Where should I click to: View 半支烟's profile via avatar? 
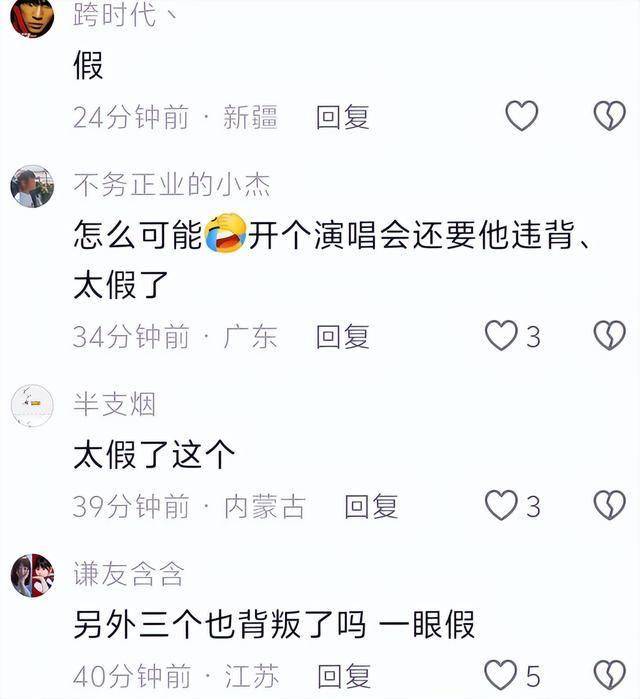[x=32, y=405]
